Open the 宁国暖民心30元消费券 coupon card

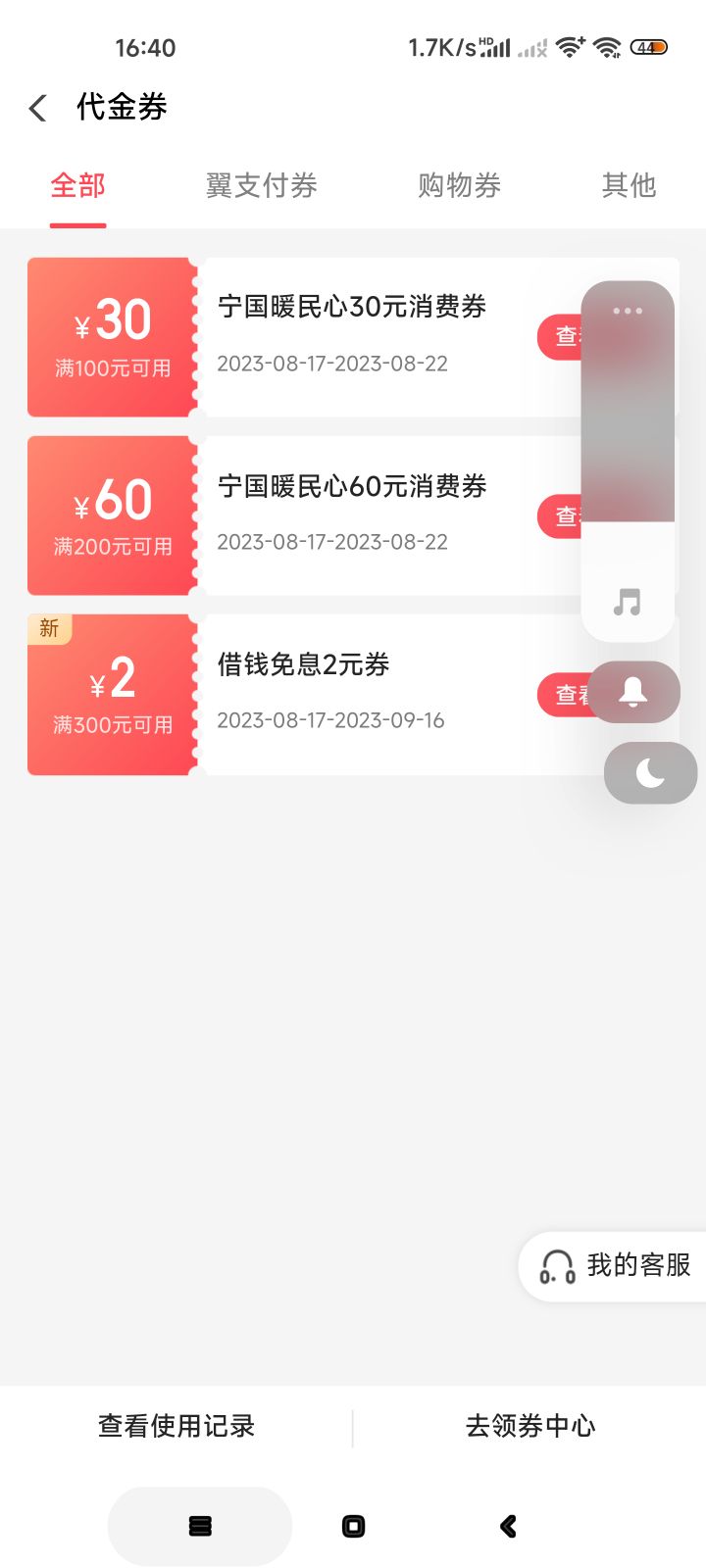(x=353, y=337)
